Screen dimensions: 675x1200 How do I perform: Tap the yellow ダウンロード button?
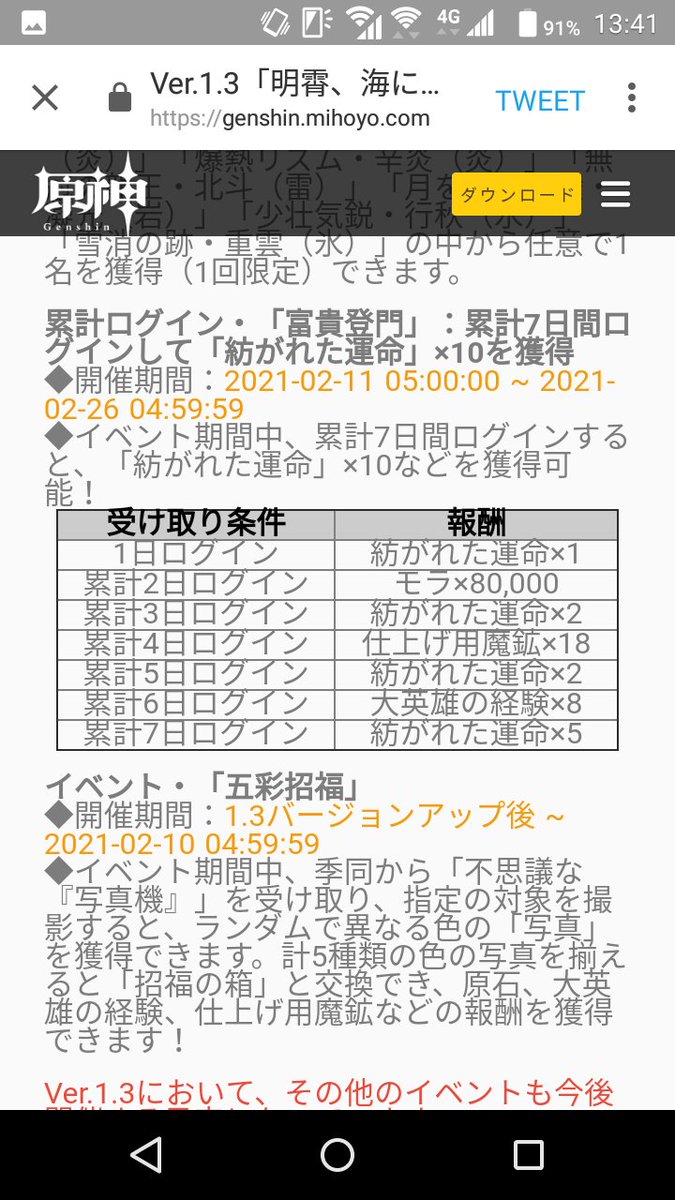[x=517, y=194]
